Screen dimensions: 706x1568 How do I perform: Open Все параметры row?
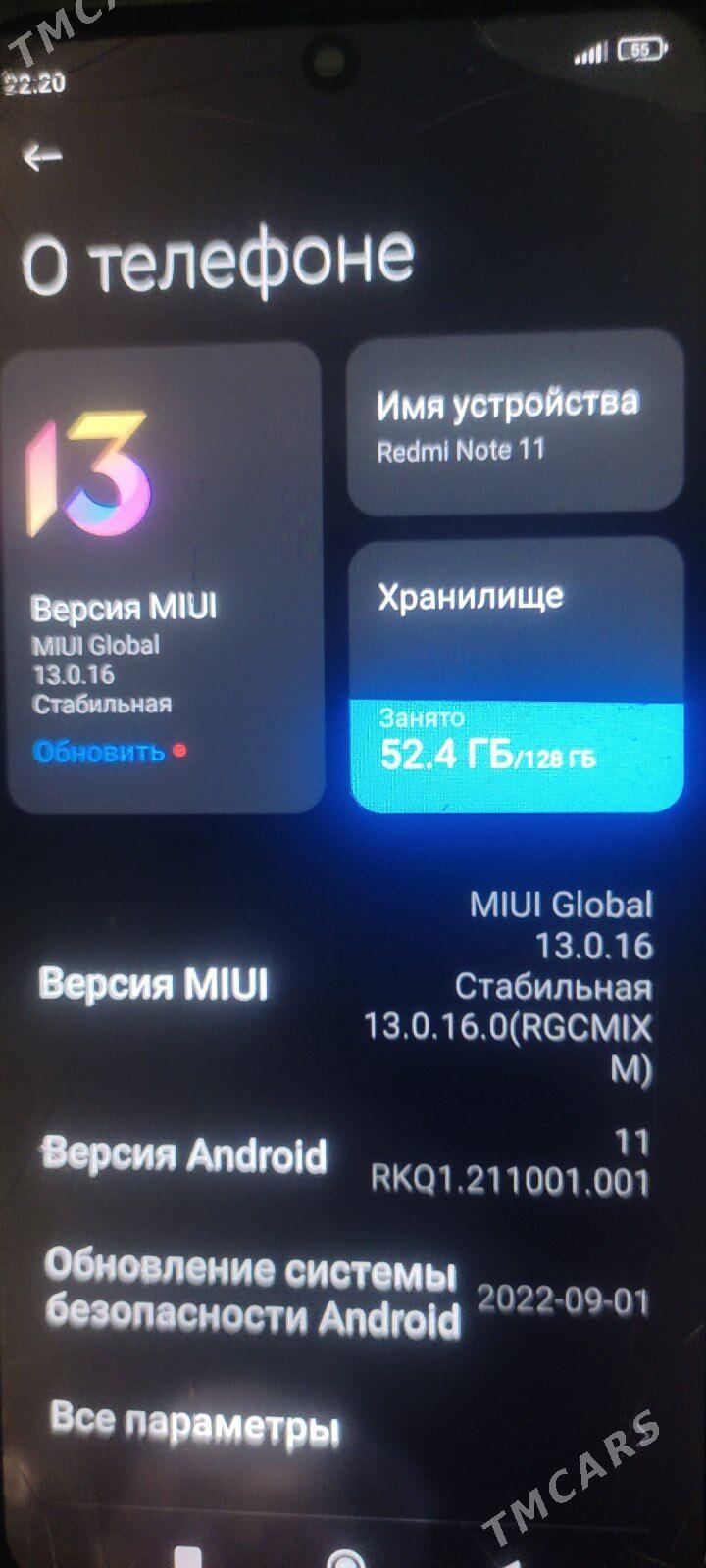196,1424
